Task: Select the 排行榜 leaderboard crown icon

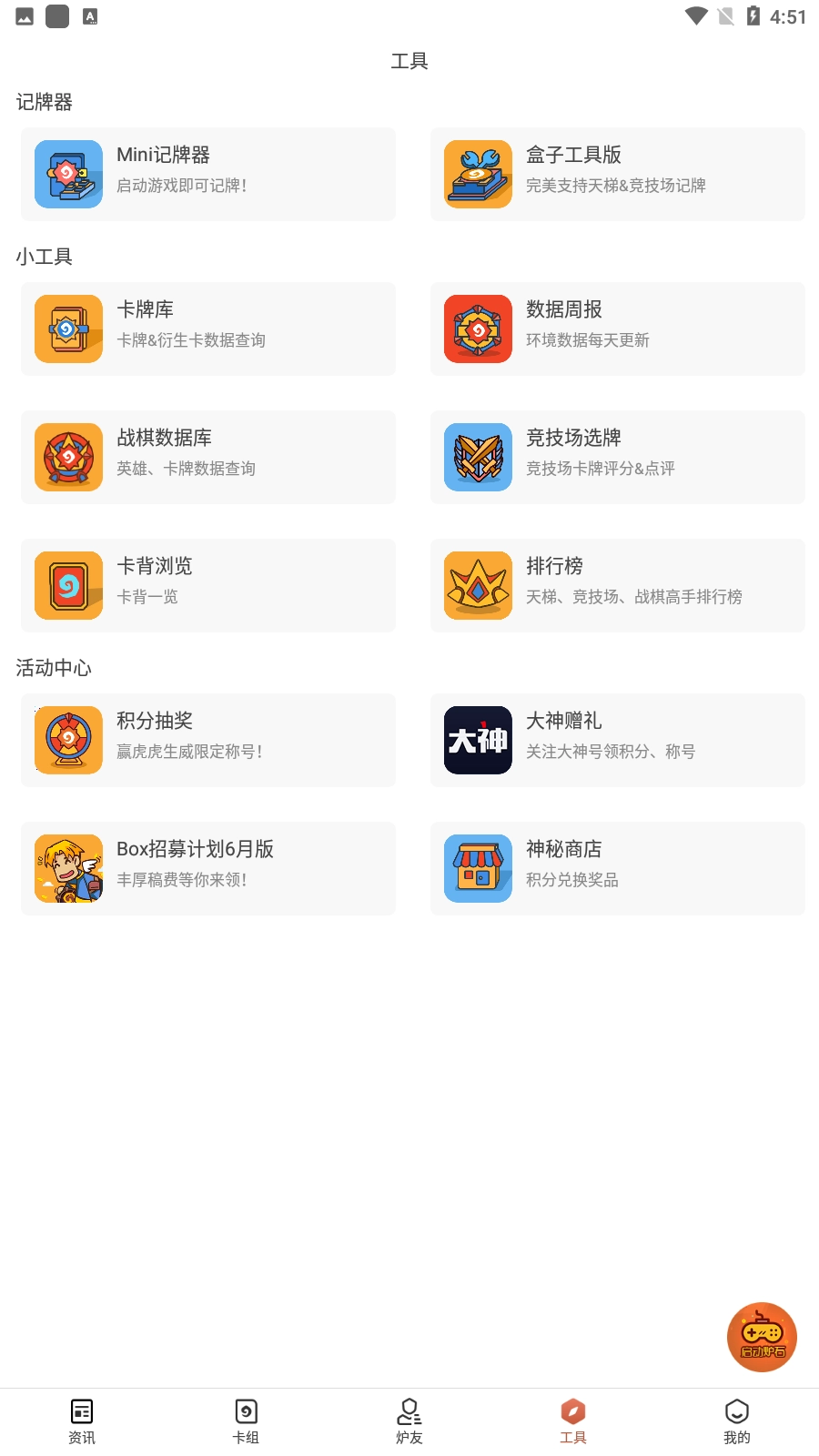Action: click(x=478, y=585)
